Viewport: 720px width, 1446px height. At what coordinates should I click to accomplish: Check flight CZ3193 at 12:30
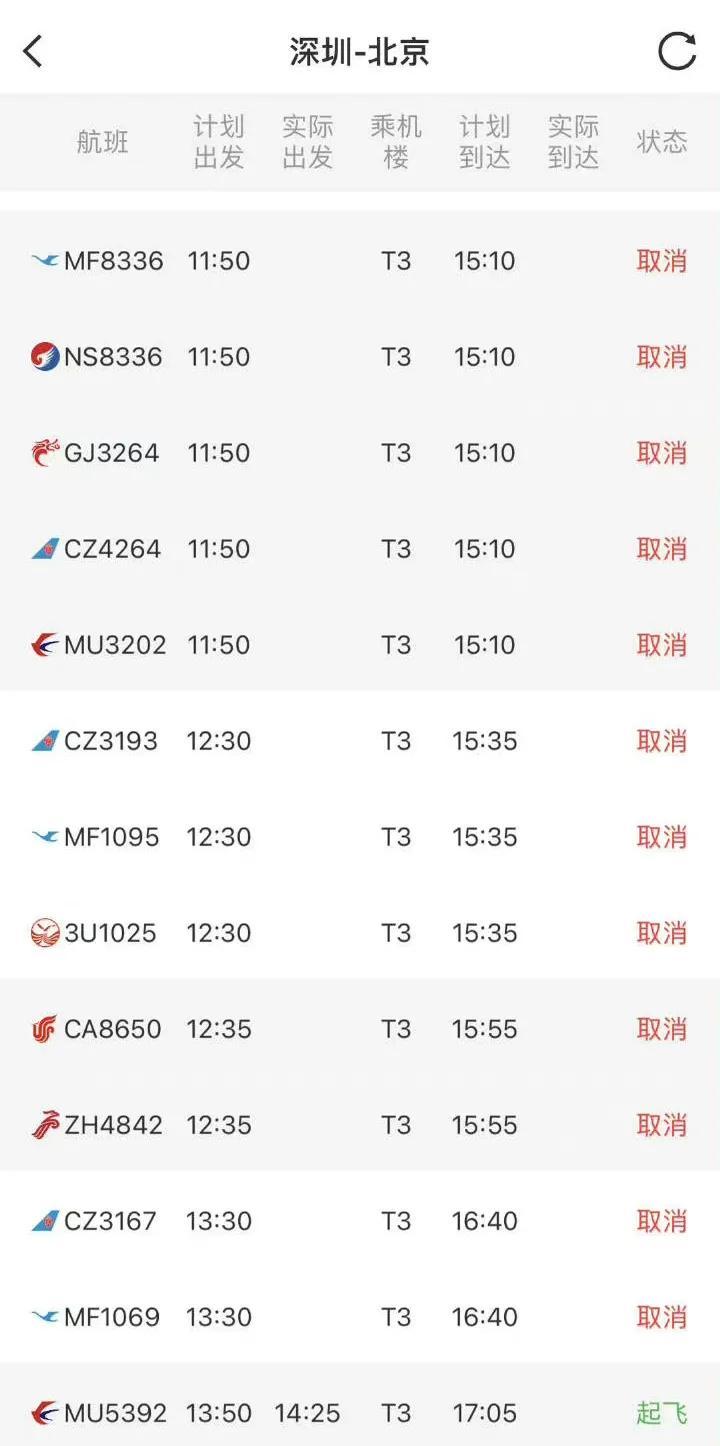tap(360, 741)
